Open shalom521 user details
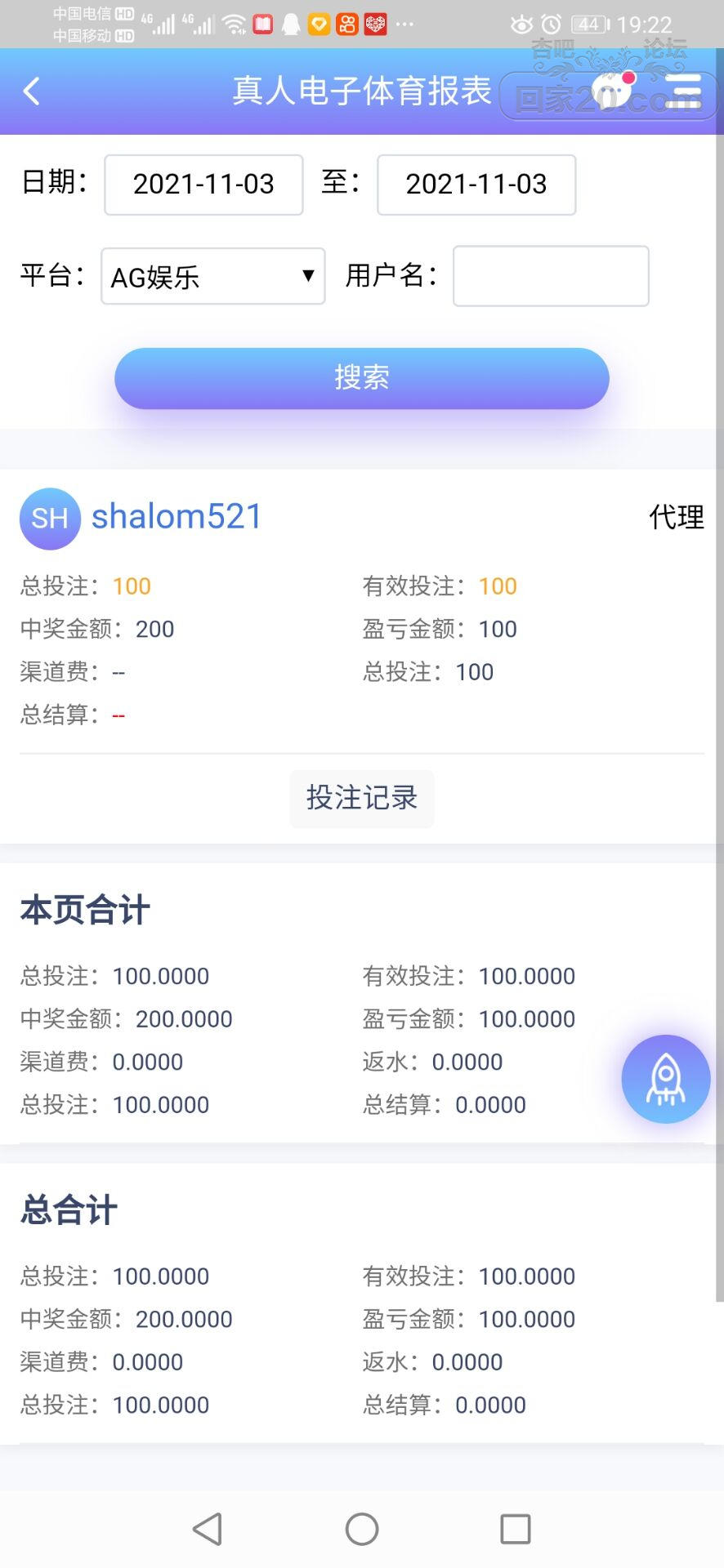The image size is (724, 1568). coord(177,517)
